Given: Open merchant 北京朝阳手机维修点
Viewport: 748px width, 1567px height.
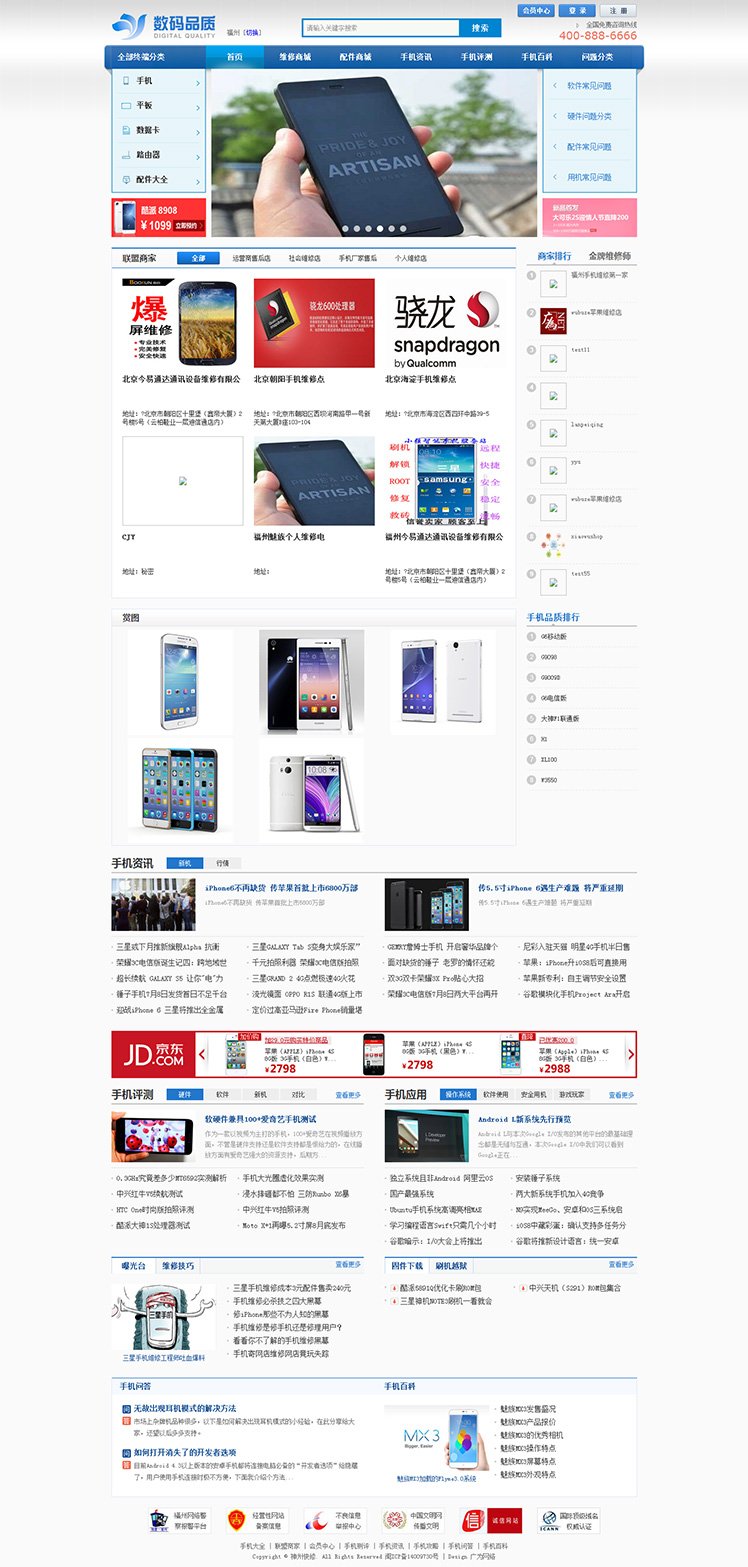Looking at the screenshot, I should point(289,380).
